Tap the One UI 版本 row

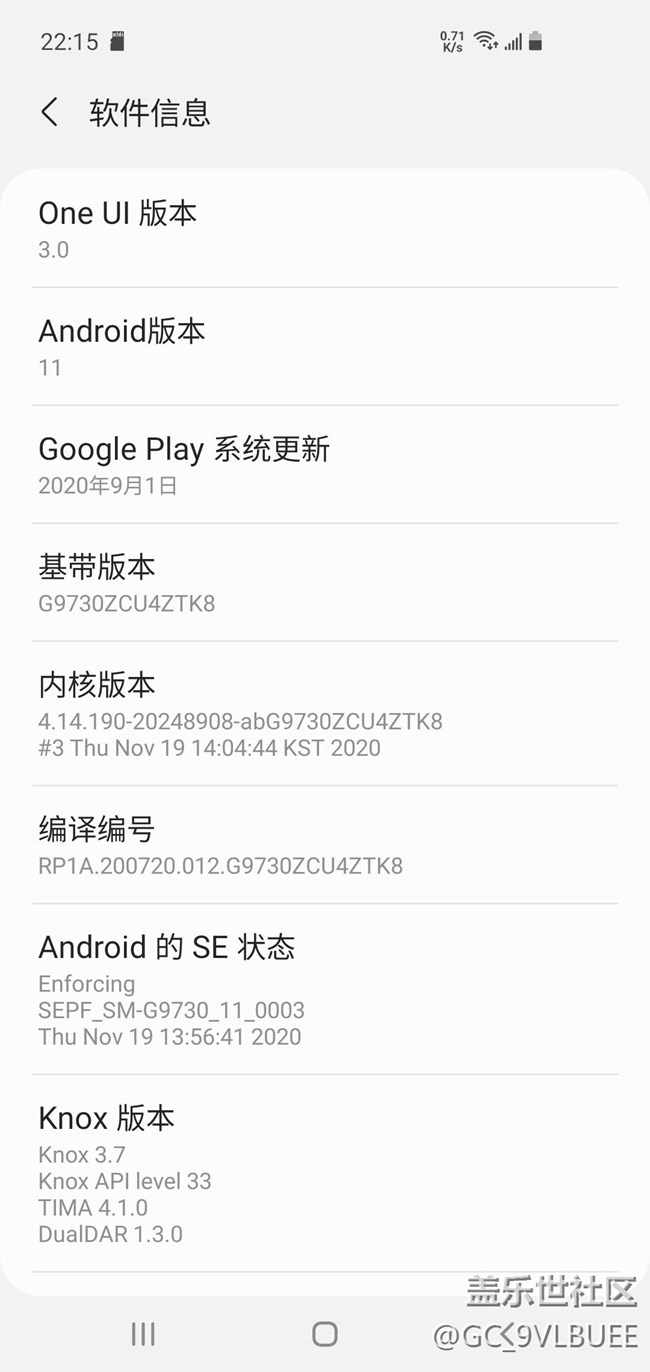click(324, 229)
